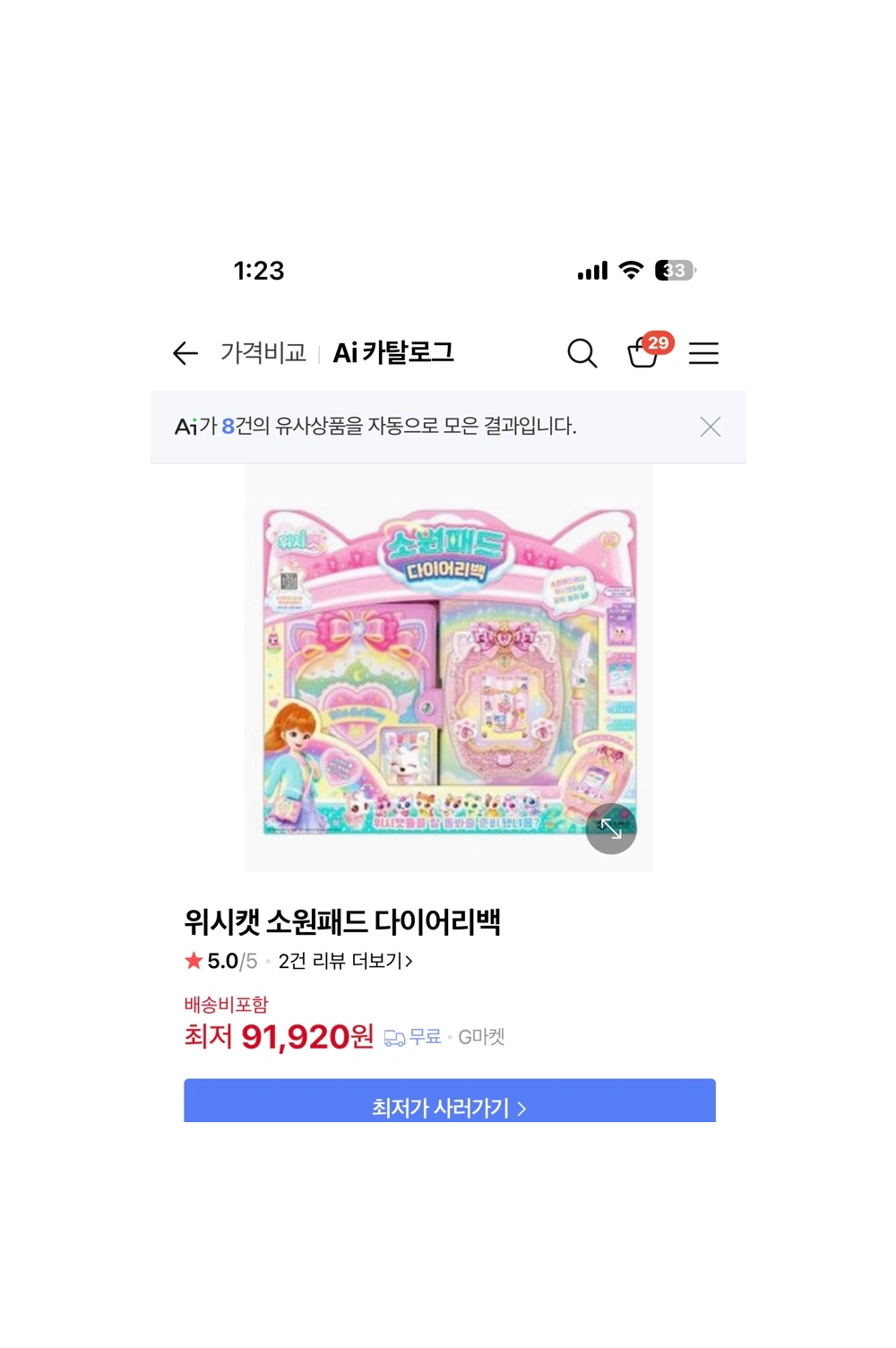Open the shopping cart with 29 items
Image resolution: width=896 pixels, height=1348 pixels.
pyautogui.click(x=643, y=353)
